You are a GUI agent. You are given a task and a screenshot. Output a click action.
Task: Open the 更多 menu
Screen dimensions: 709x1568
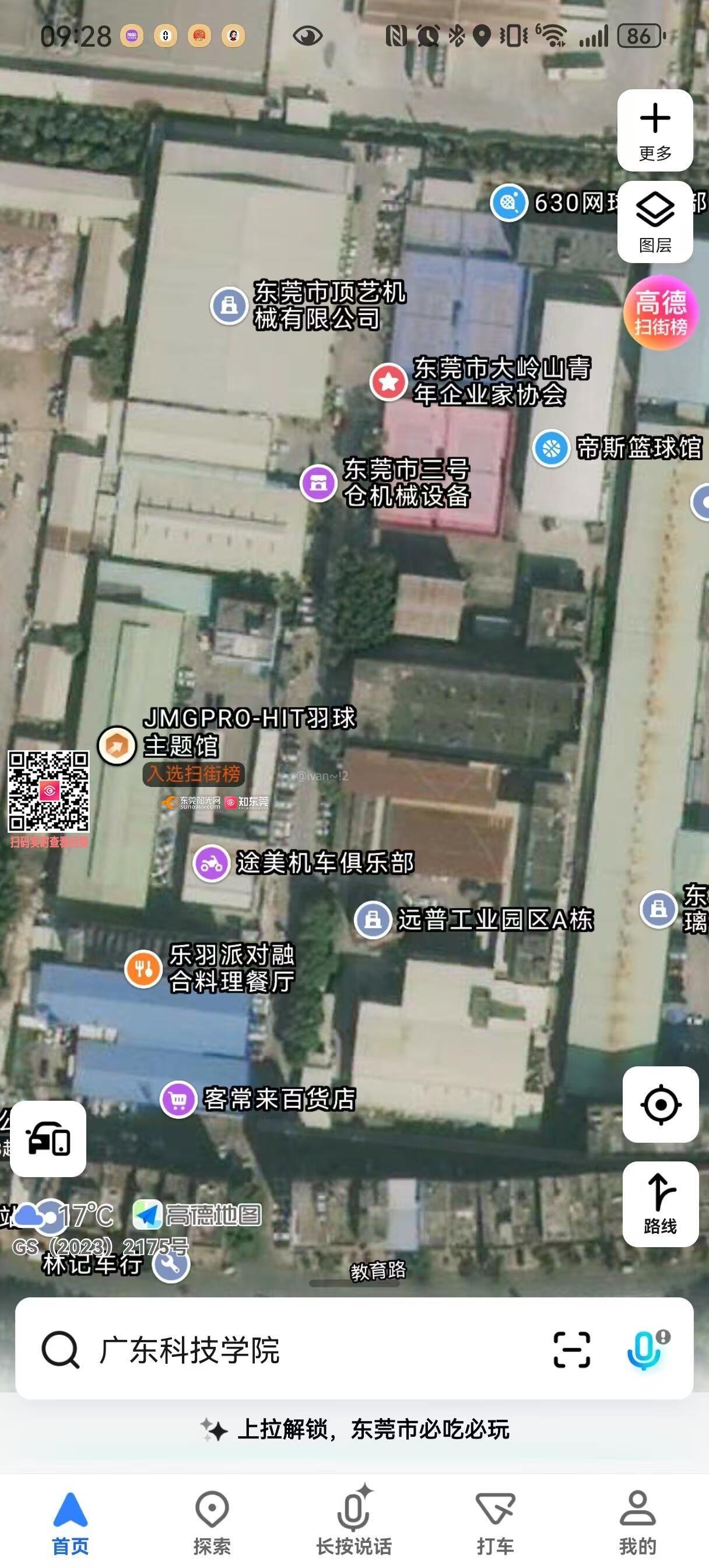[x=655, y=130]
